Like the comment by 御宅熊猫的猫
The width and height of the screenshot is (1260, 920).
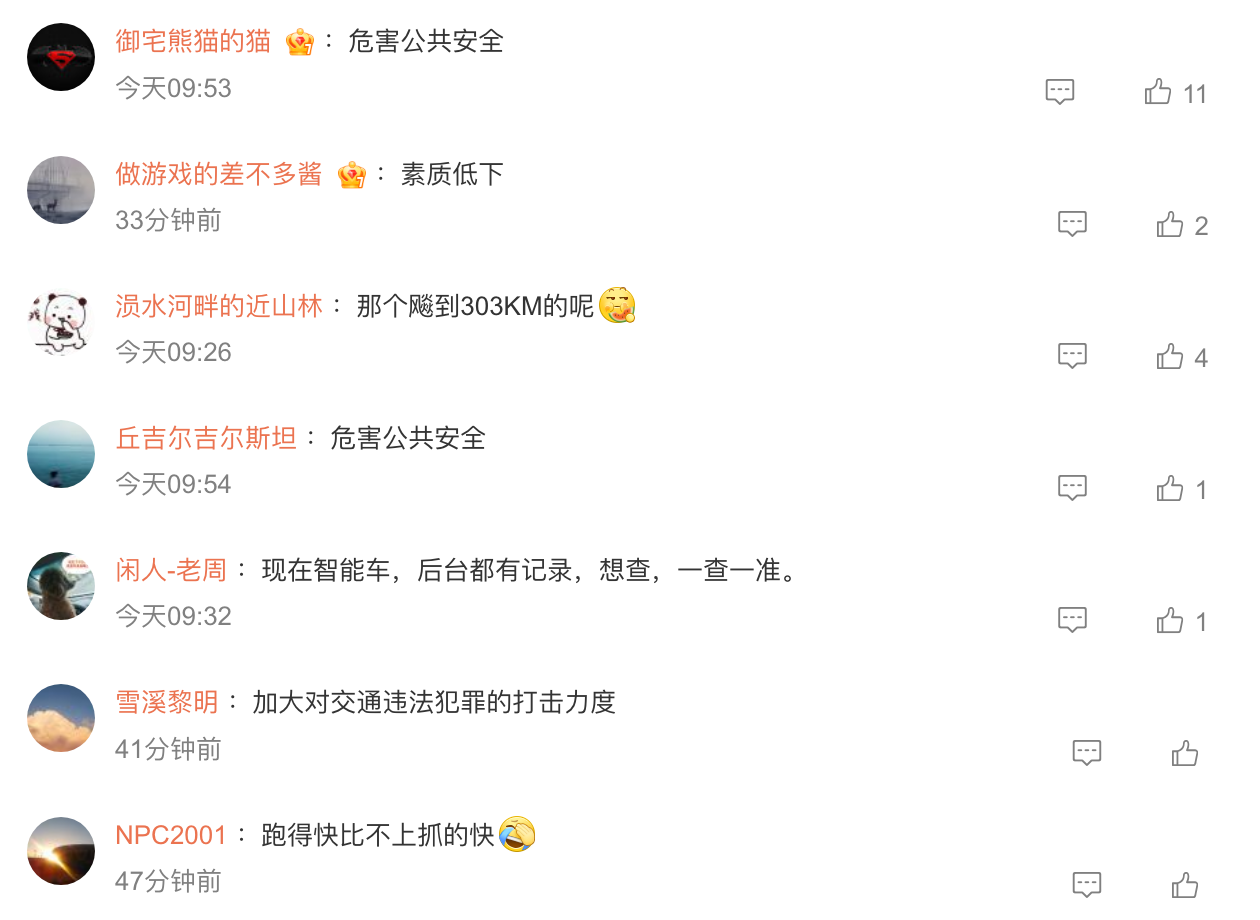tap(1158, 93)
